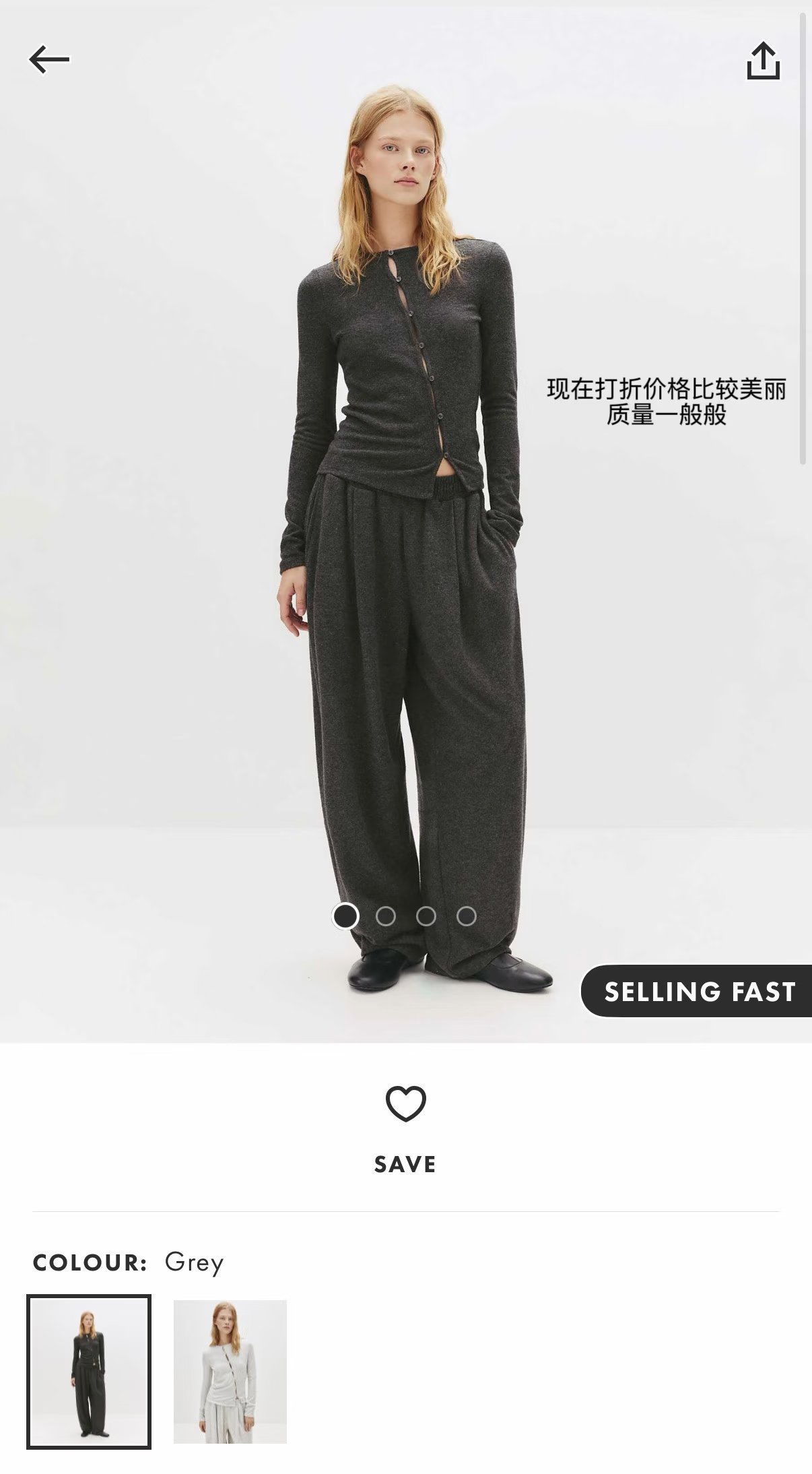Jump to the fourth product photo dot
The image size is (812, 1474).
coord(467,916)
